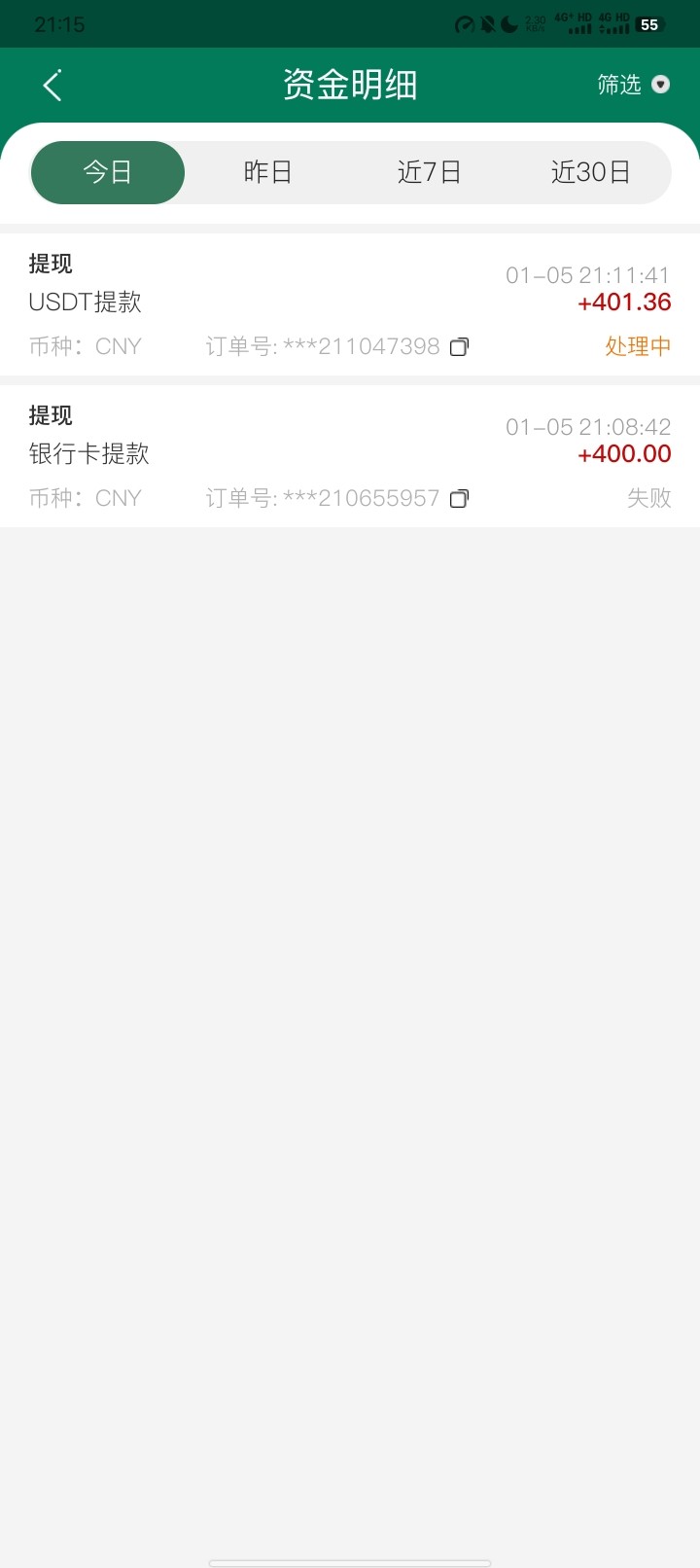Expand the USDT提款 transaction entry
This screenshot has height=1568, width=700.
click(x=350, y=302)
